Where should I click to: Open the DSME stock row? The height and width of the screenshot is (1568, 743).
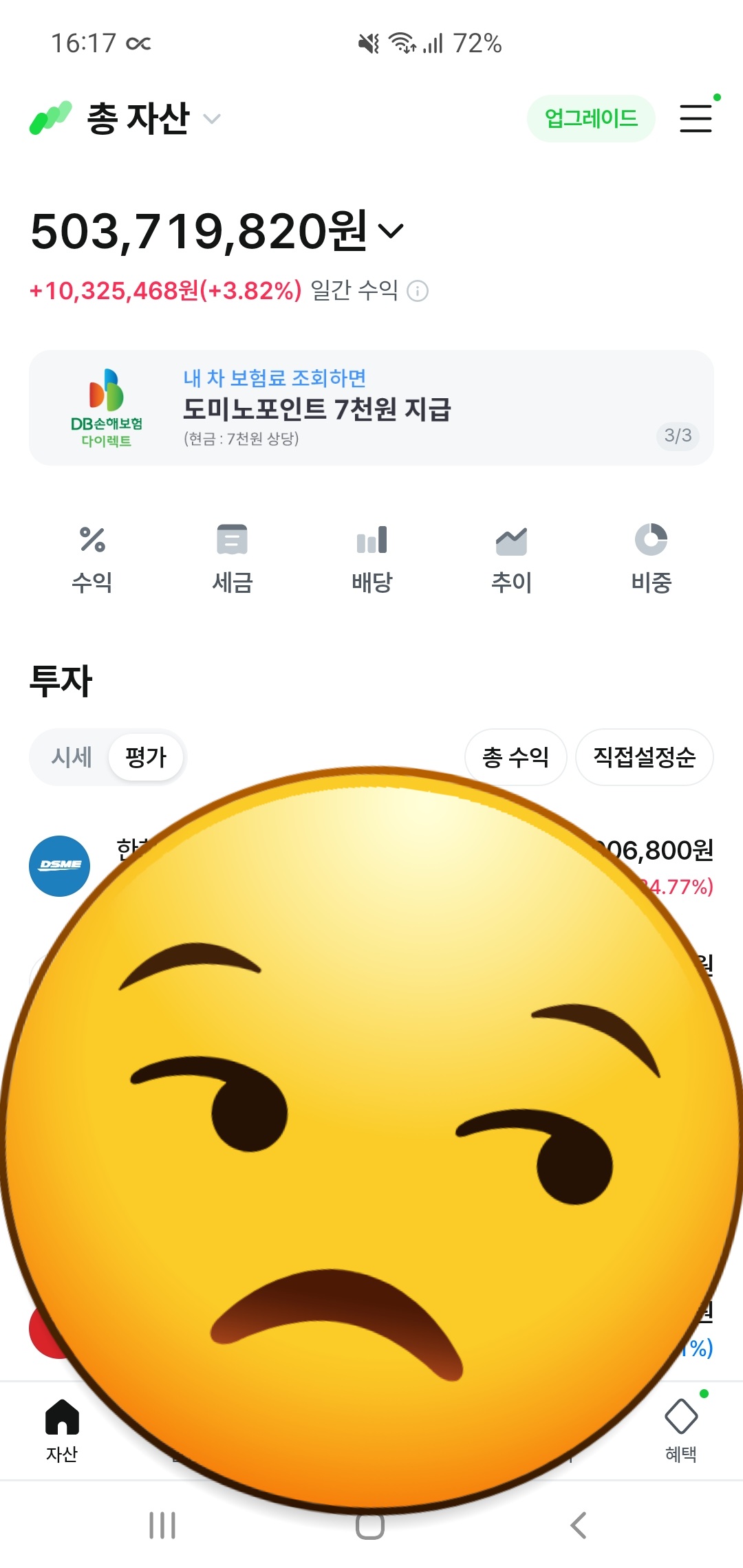click(x=371, y=867)
